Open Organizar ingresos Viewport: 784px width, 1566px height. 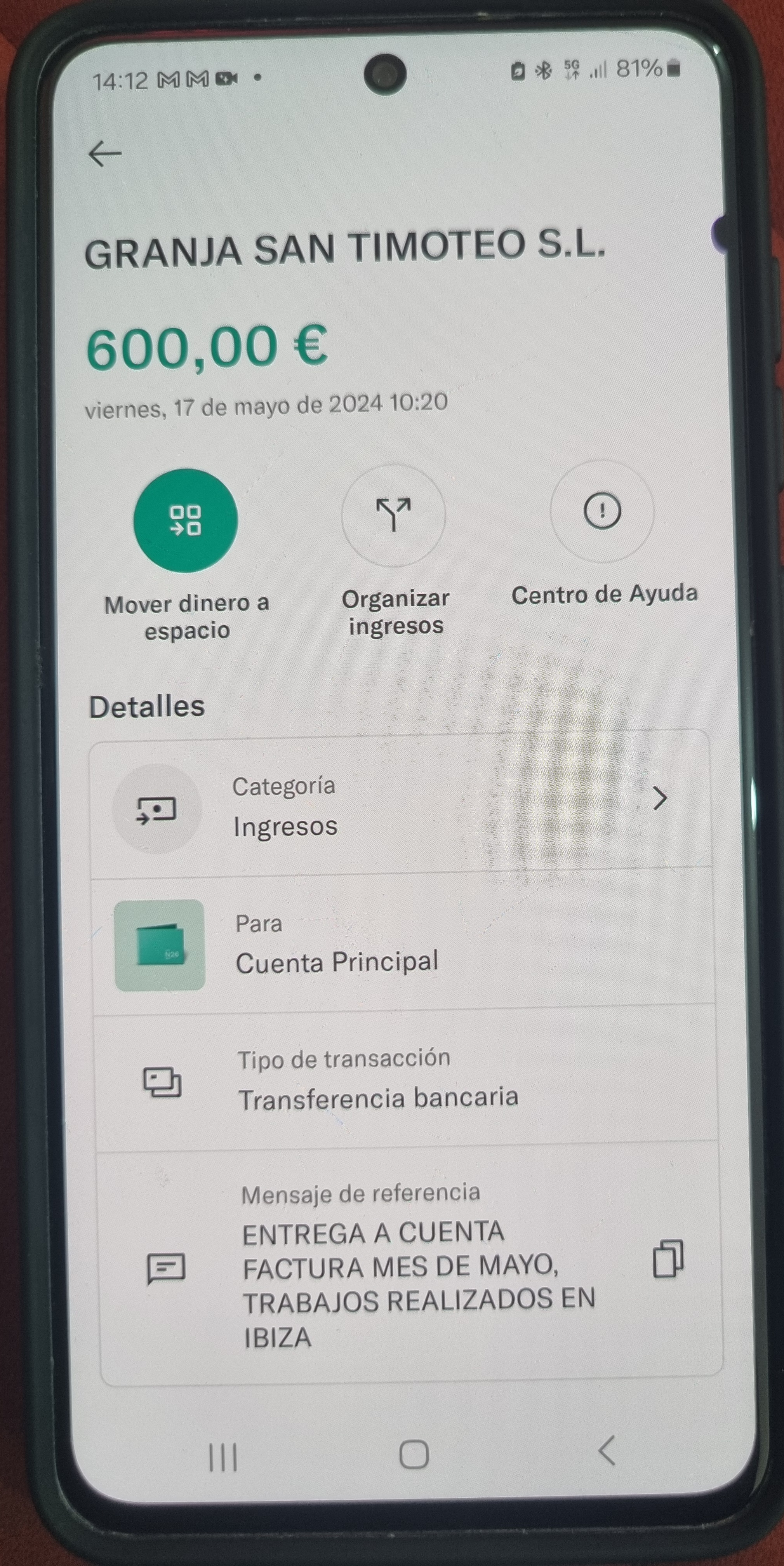pyautogui.click(x=393, y=515)
